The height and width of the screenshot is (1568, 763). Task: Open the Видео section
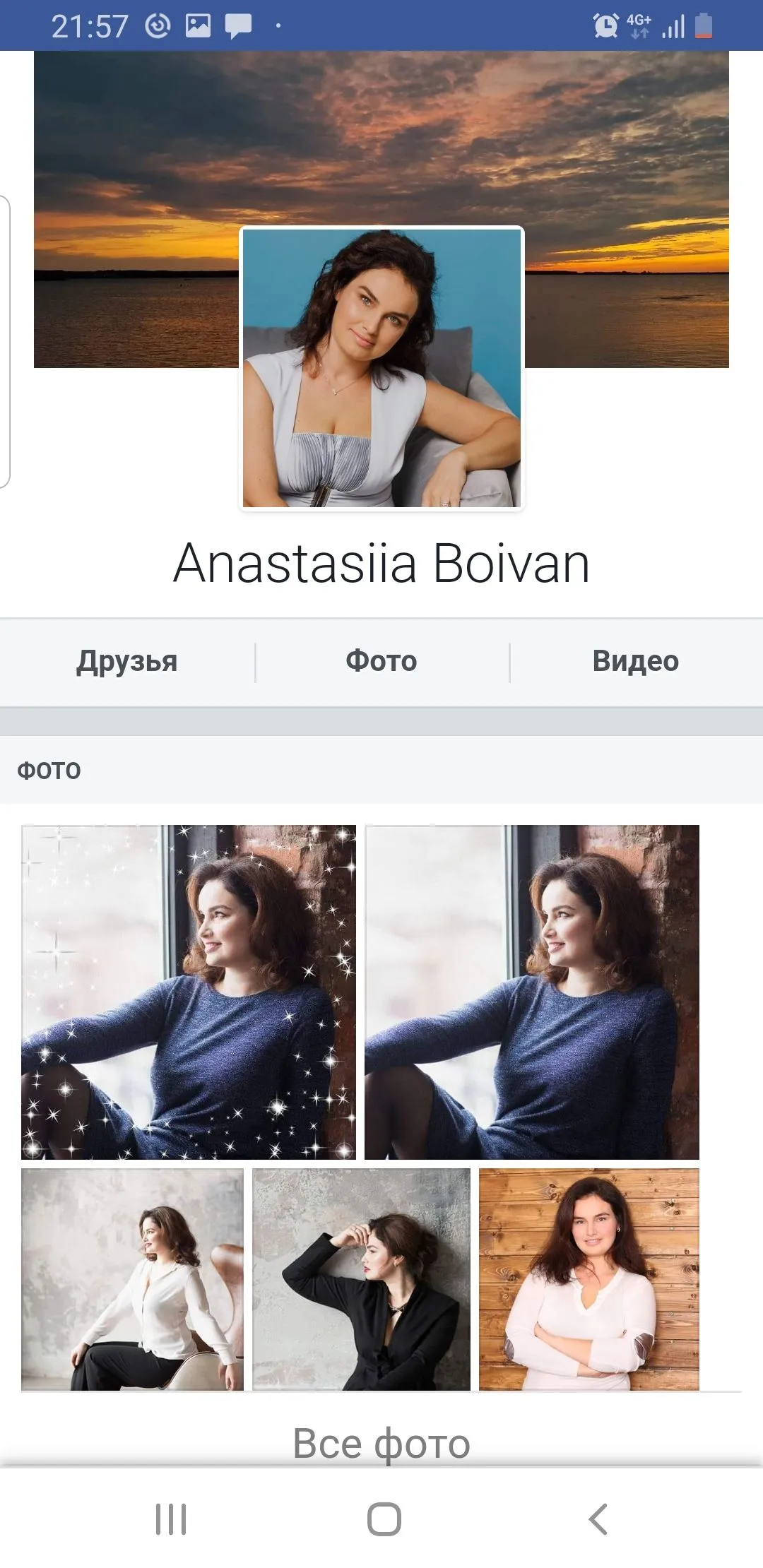point(635,662)
